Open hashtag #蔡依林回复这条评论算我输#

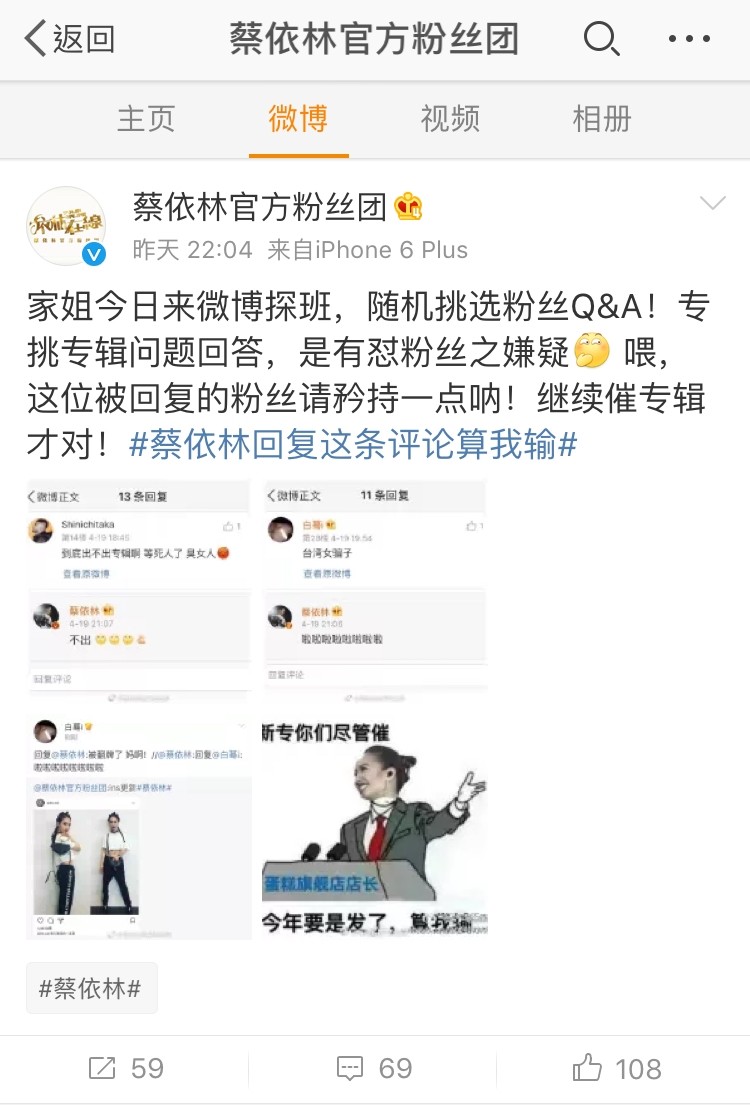click(353, 445)
